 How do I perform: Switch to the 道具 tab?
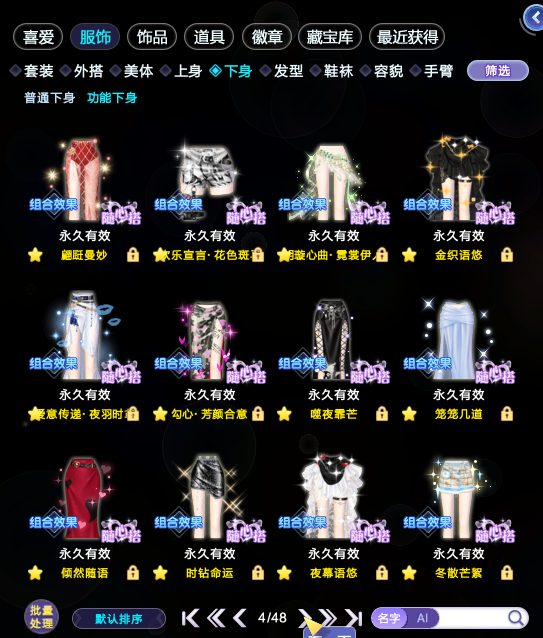(x=209, y=37)
